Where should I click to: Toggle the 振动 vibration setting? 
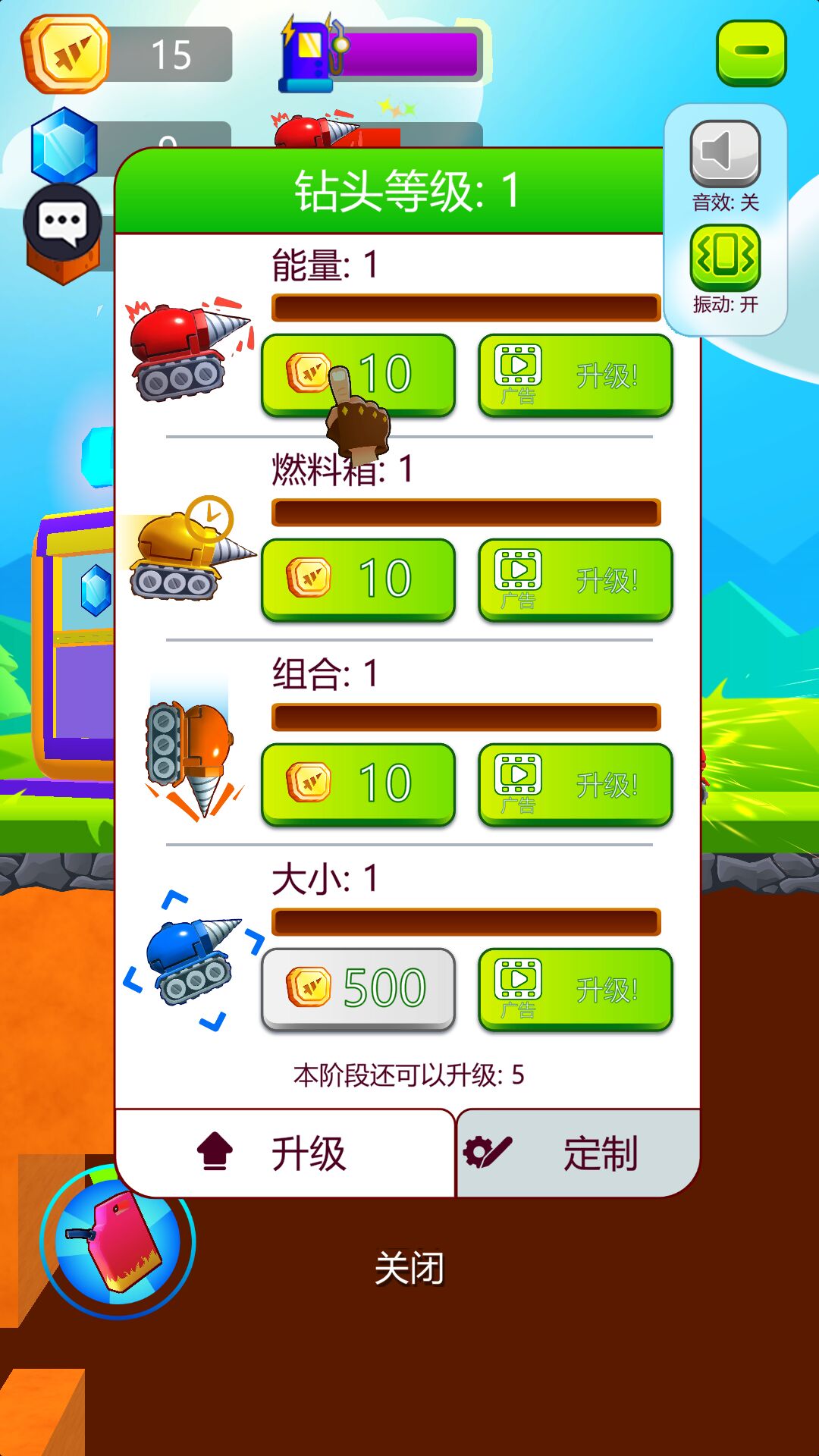[x=725, y=258]
